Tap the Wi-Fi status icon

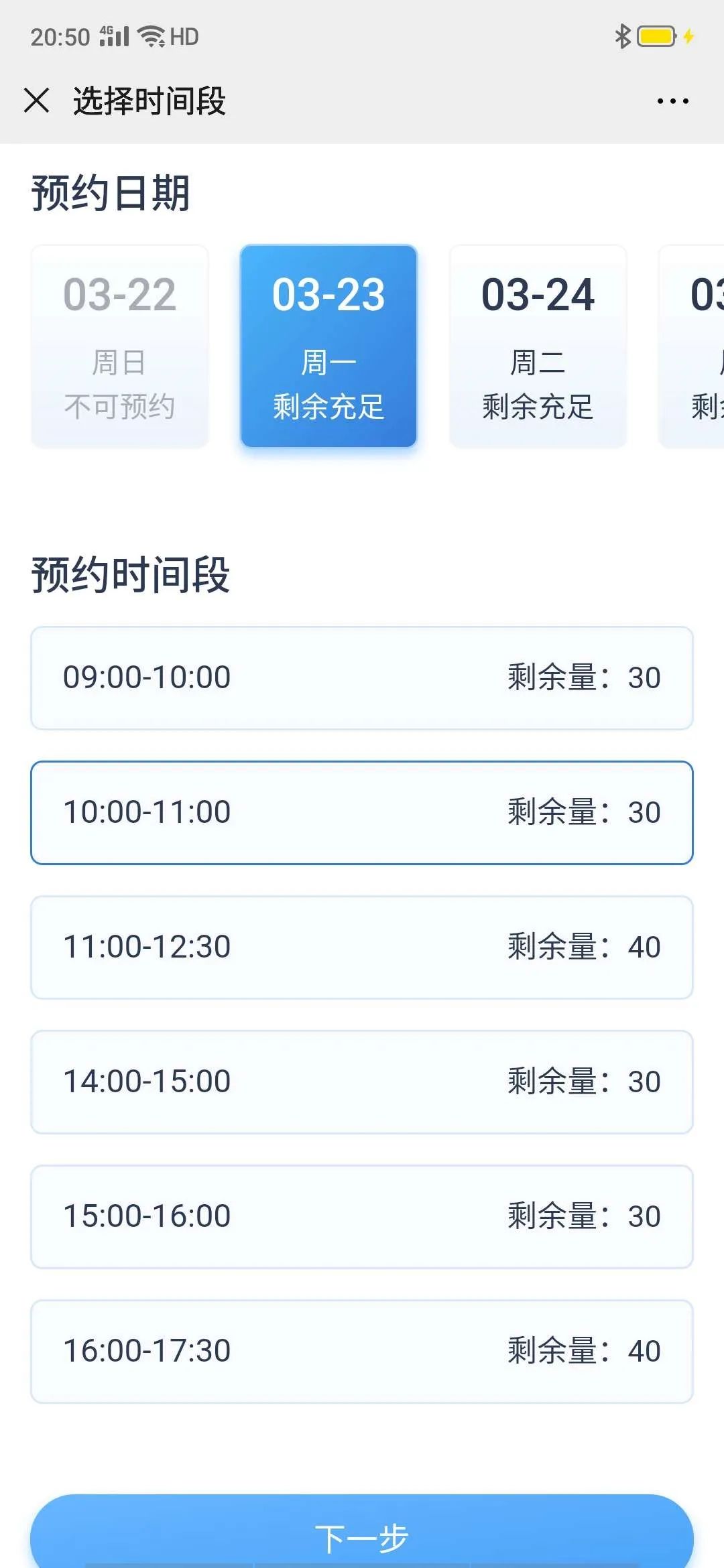point(153,37)
